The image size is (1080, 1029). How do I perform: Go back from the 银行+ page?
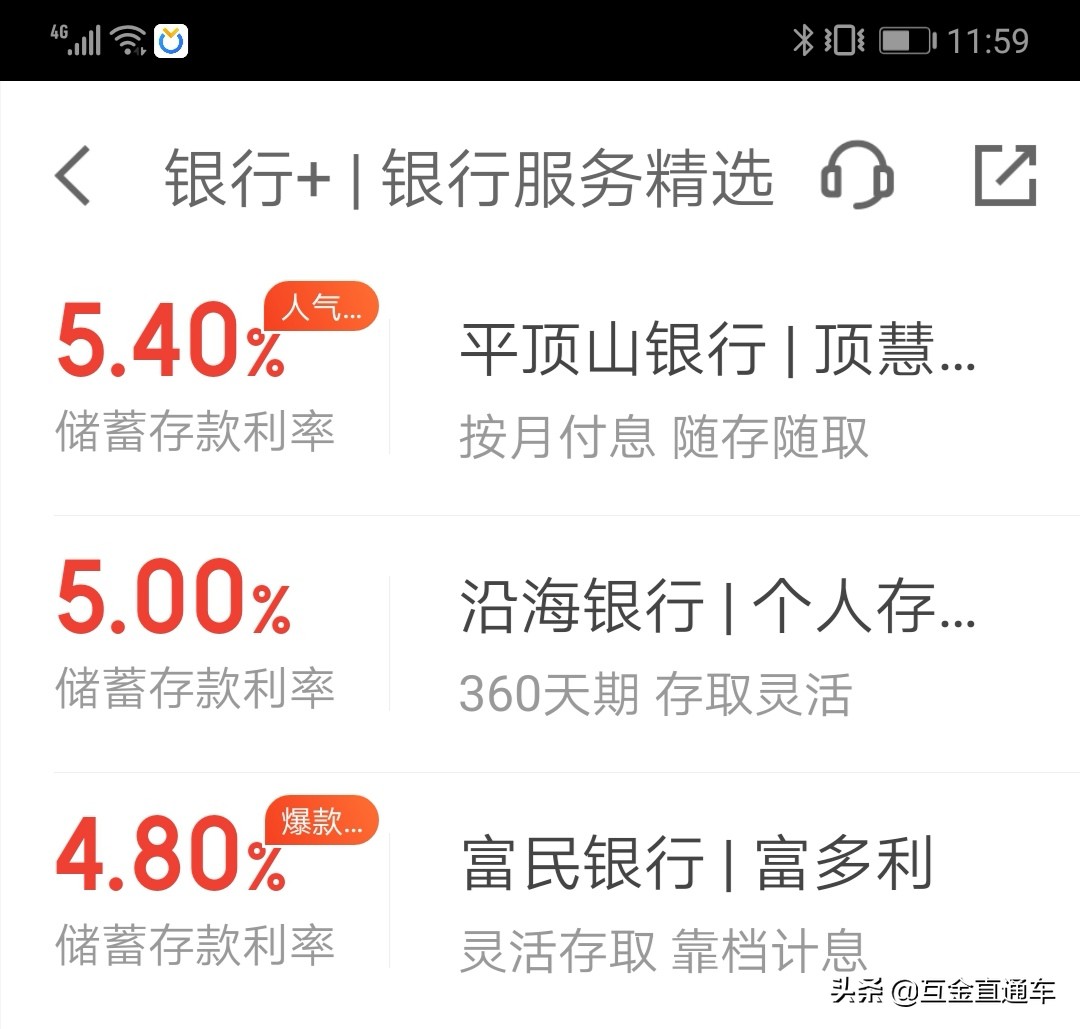(73, 176)
